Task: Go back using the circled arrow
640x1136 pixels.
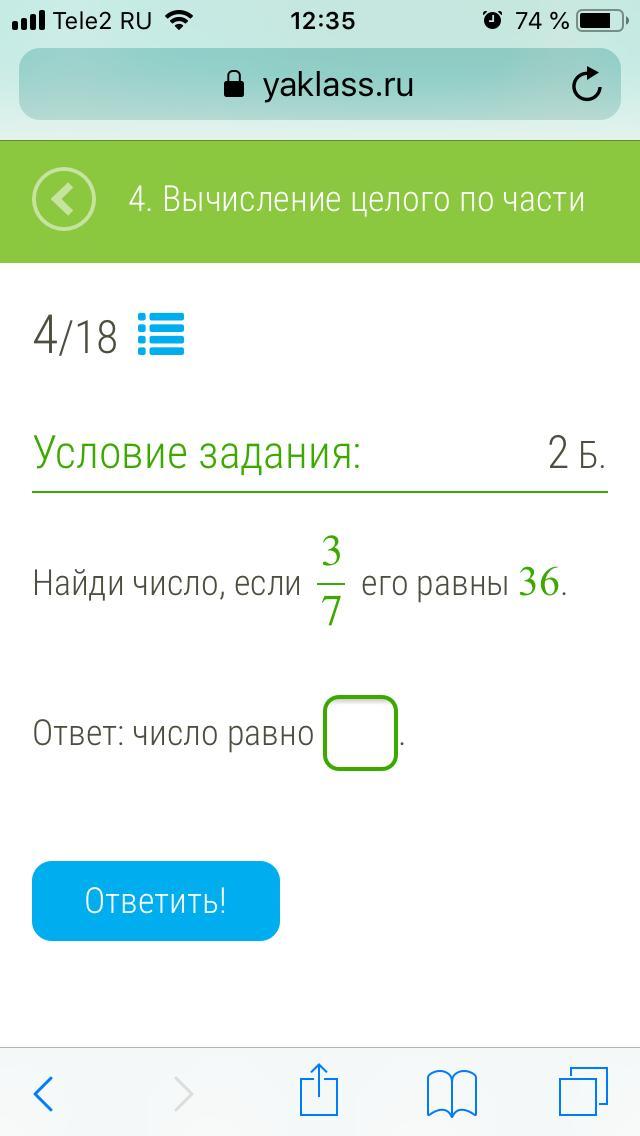Action: pos(64,200)
